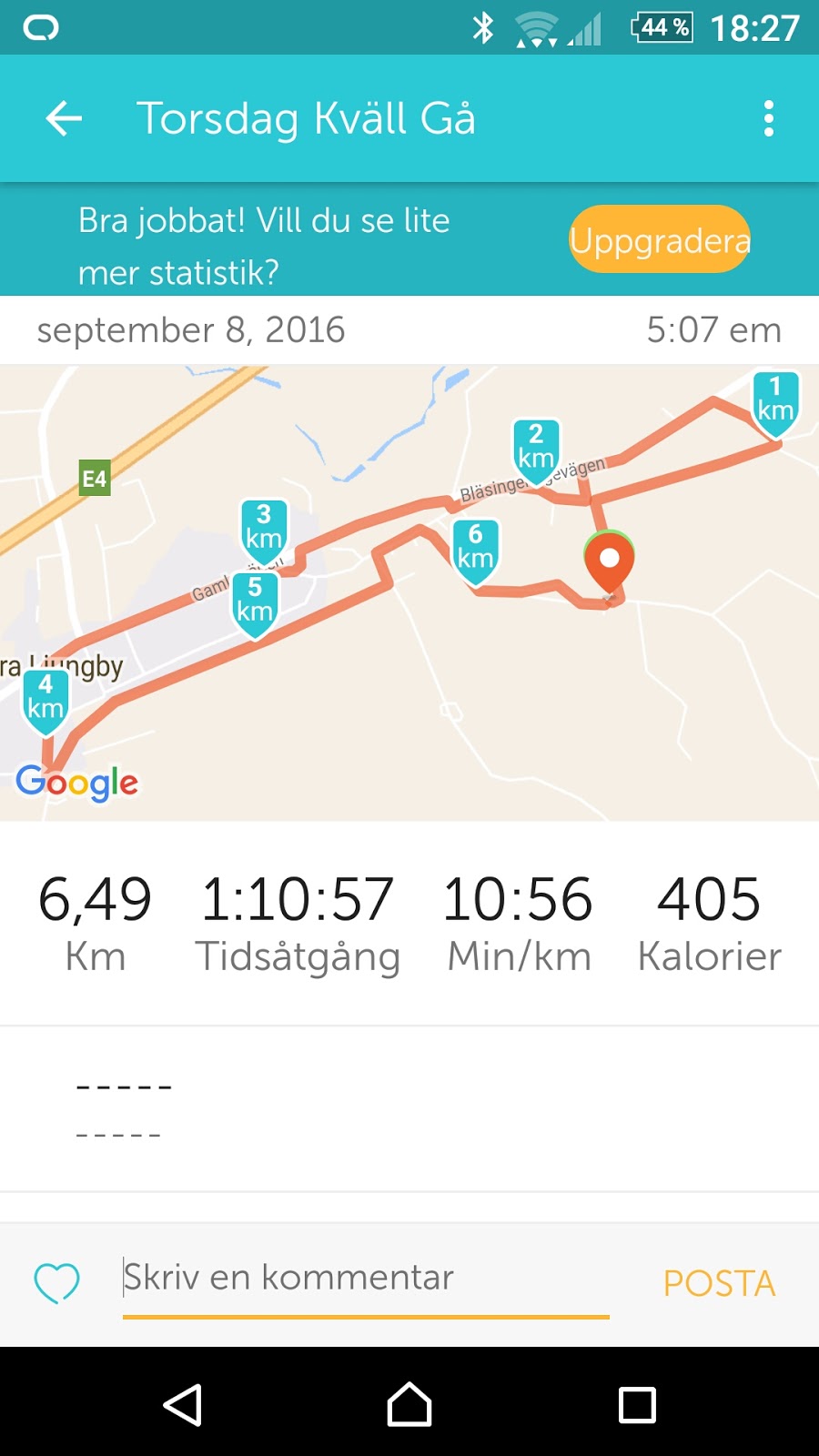Screen dimensions: 819x1456
Task: Open recent apps from the navigation bar
Action: coord(637,1404)
